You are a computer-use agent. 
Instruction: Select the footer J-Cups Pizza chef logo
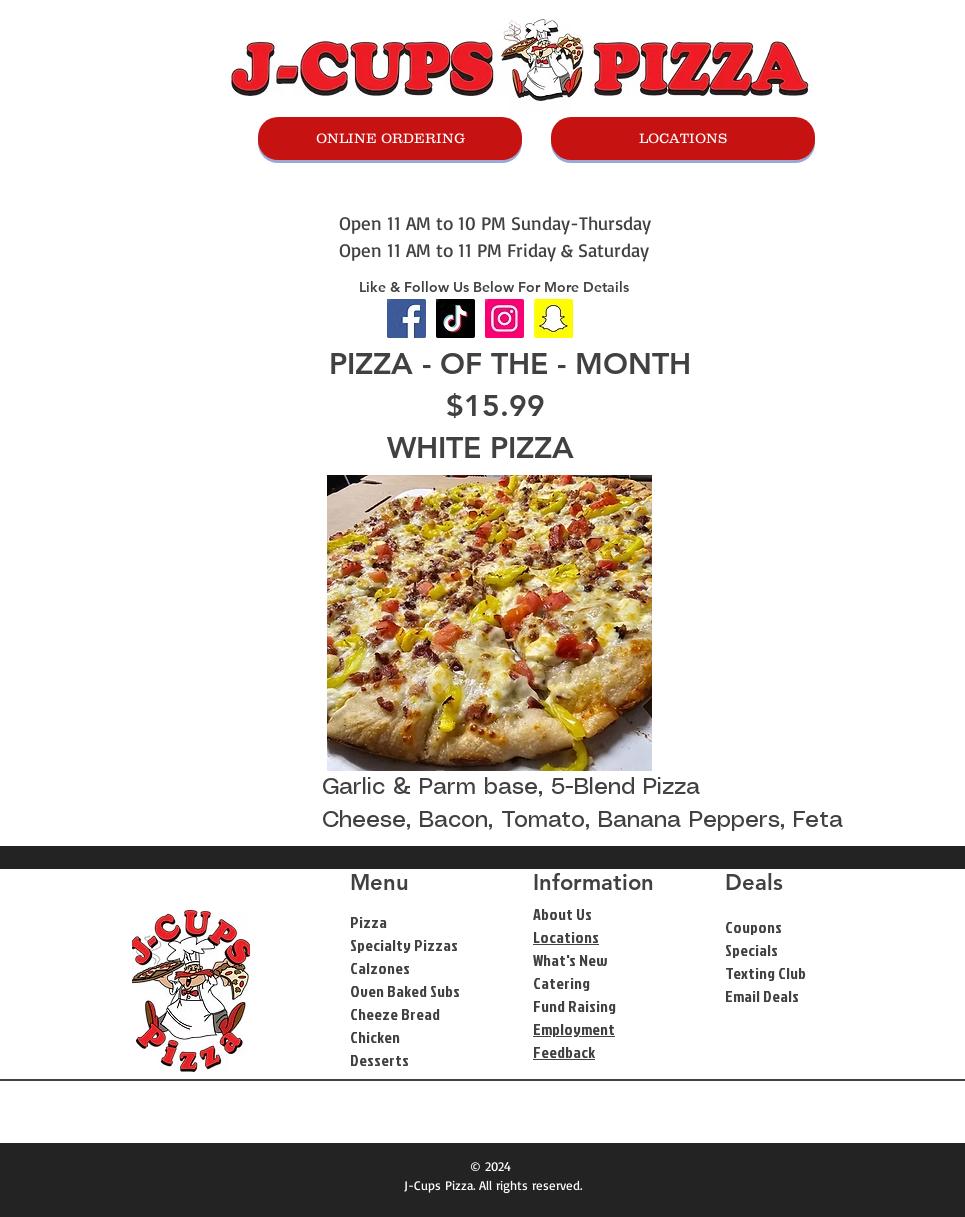point(190,989)
